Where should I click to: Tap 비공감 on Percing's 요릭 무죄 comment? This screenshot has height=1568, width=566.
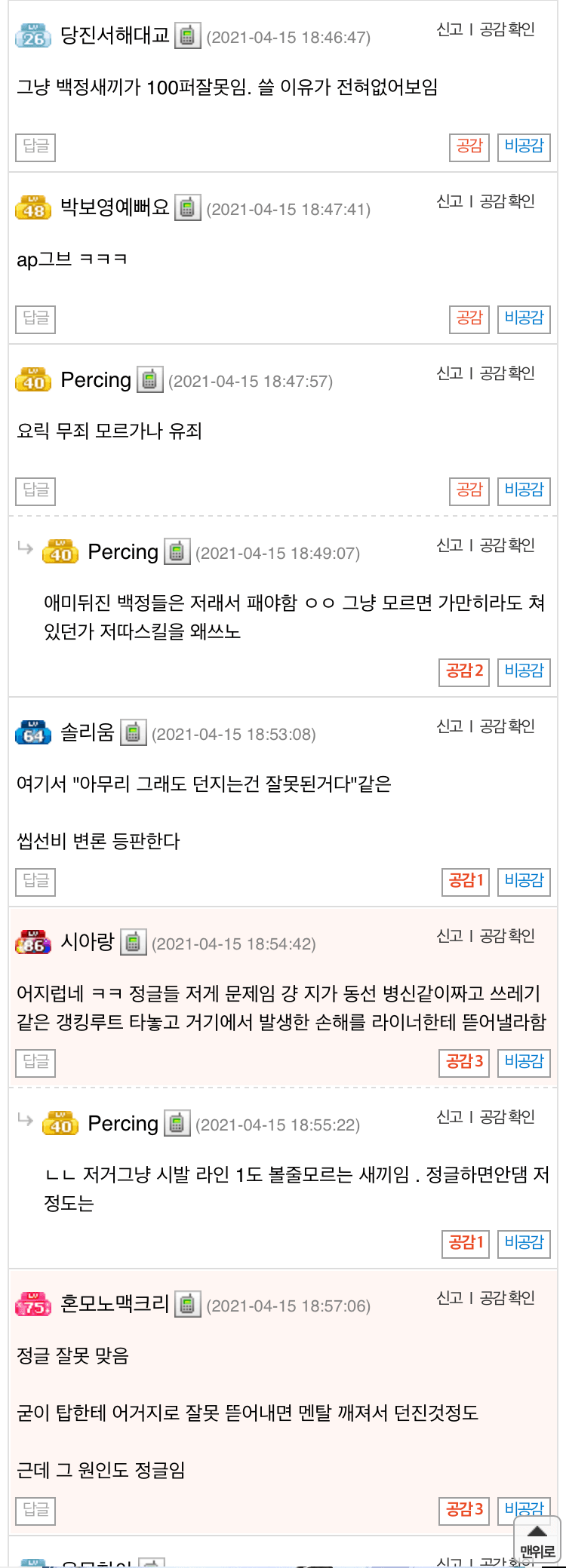point(524,490)
